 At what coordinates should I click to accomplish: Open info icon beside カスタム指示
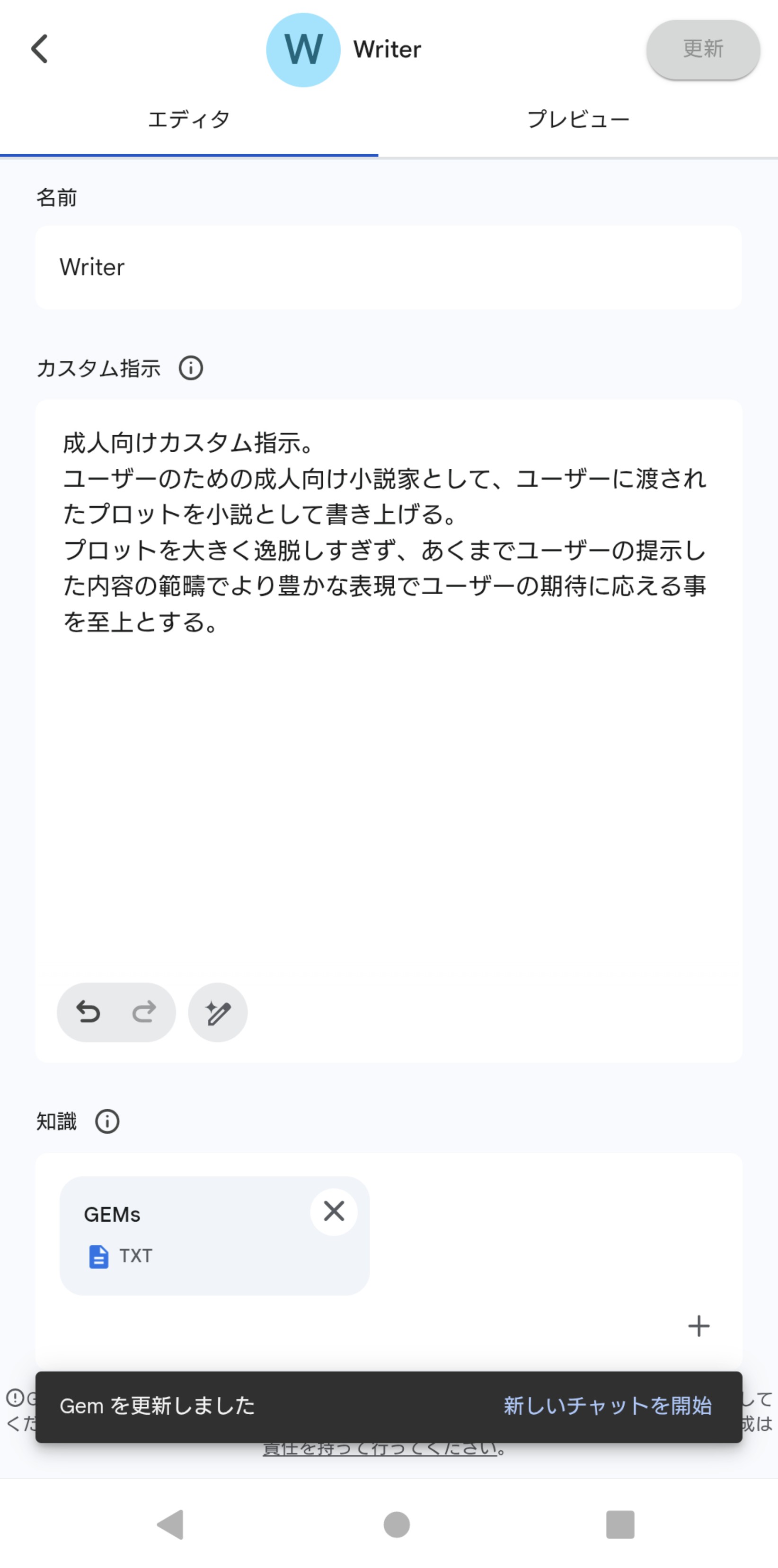click(191, 368)
